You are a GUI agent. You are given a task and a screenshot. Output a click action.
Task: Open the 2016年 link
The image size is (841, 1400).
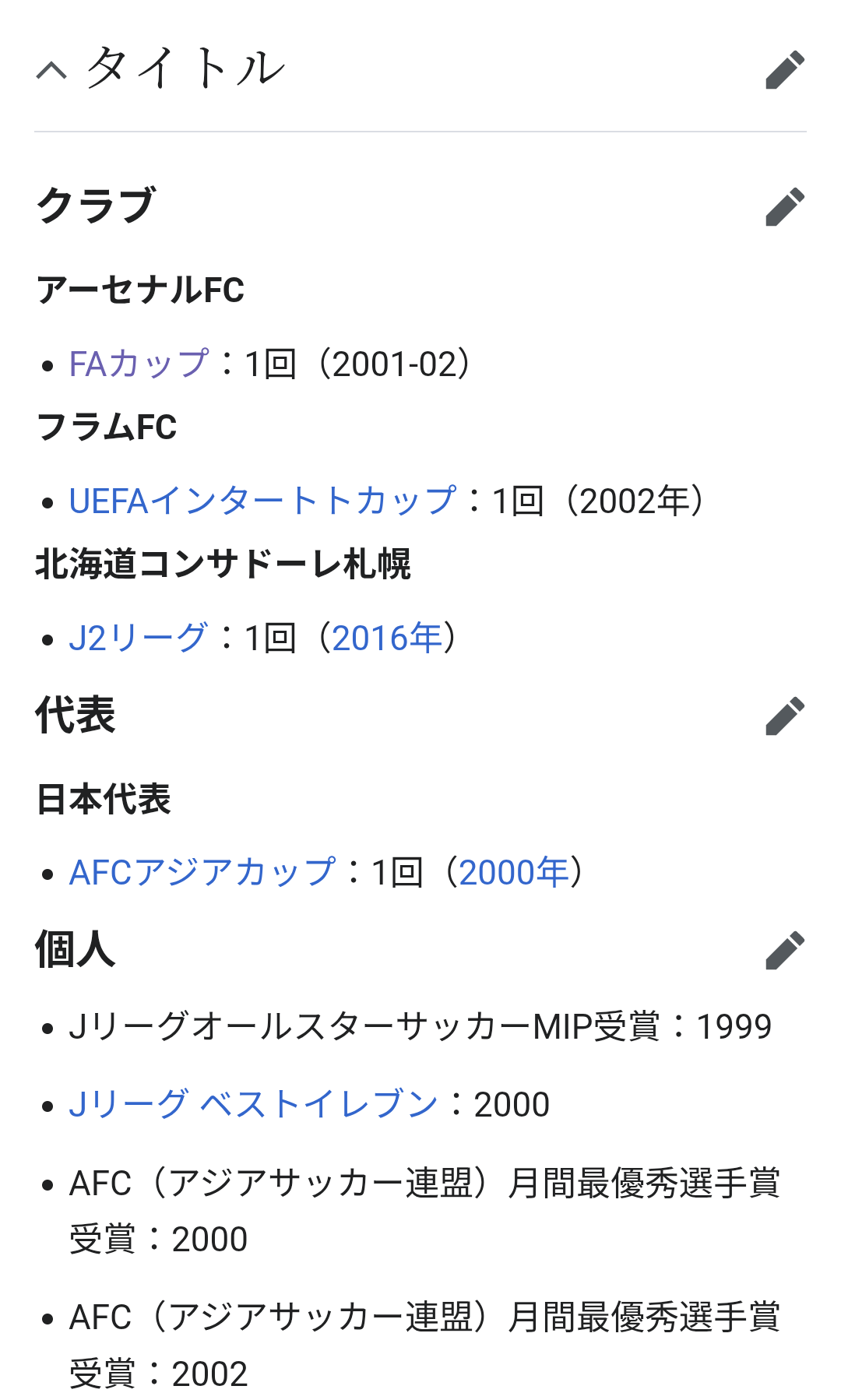pos(387,638)
